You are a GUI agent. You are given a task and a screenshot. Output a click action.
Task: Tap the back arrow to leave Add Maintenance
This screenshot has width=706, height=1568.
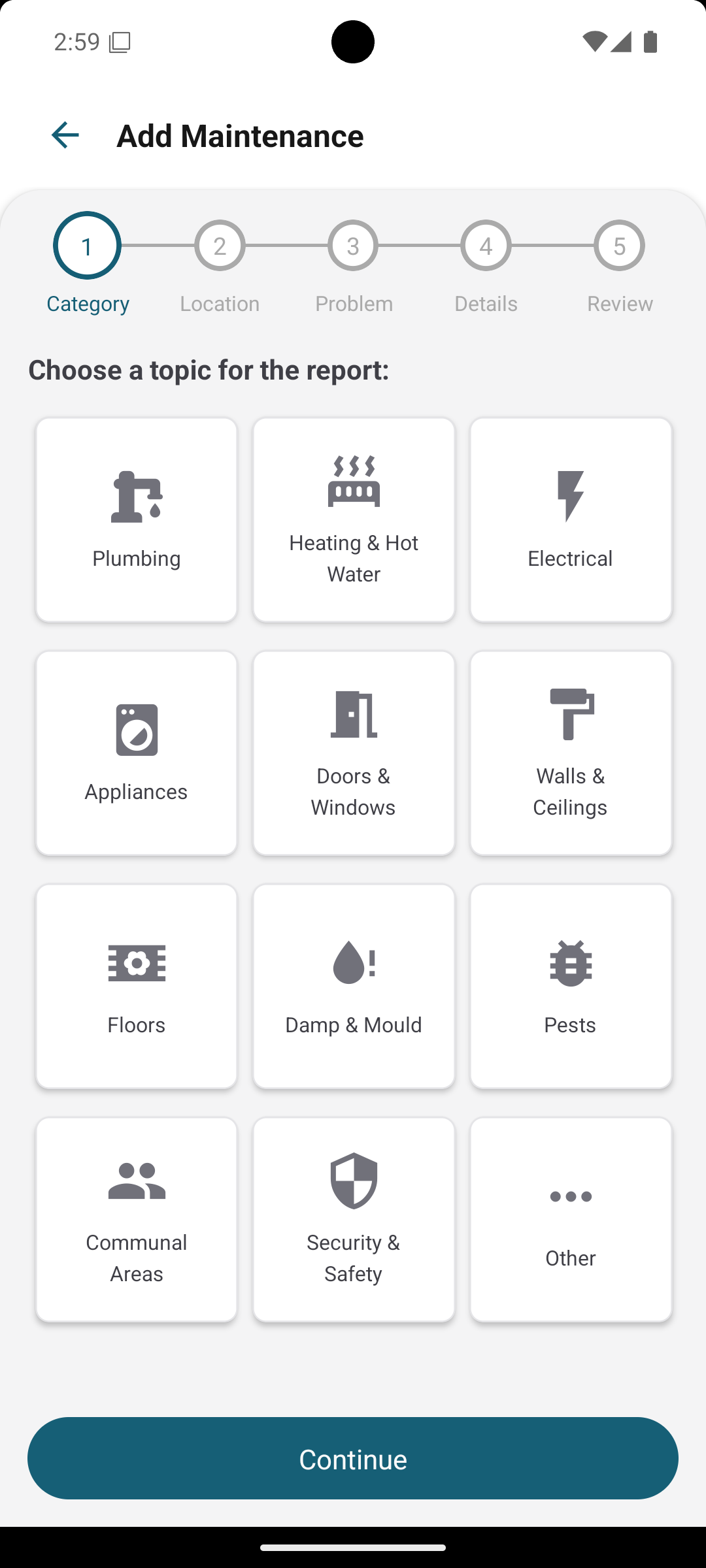coord(63,135)
